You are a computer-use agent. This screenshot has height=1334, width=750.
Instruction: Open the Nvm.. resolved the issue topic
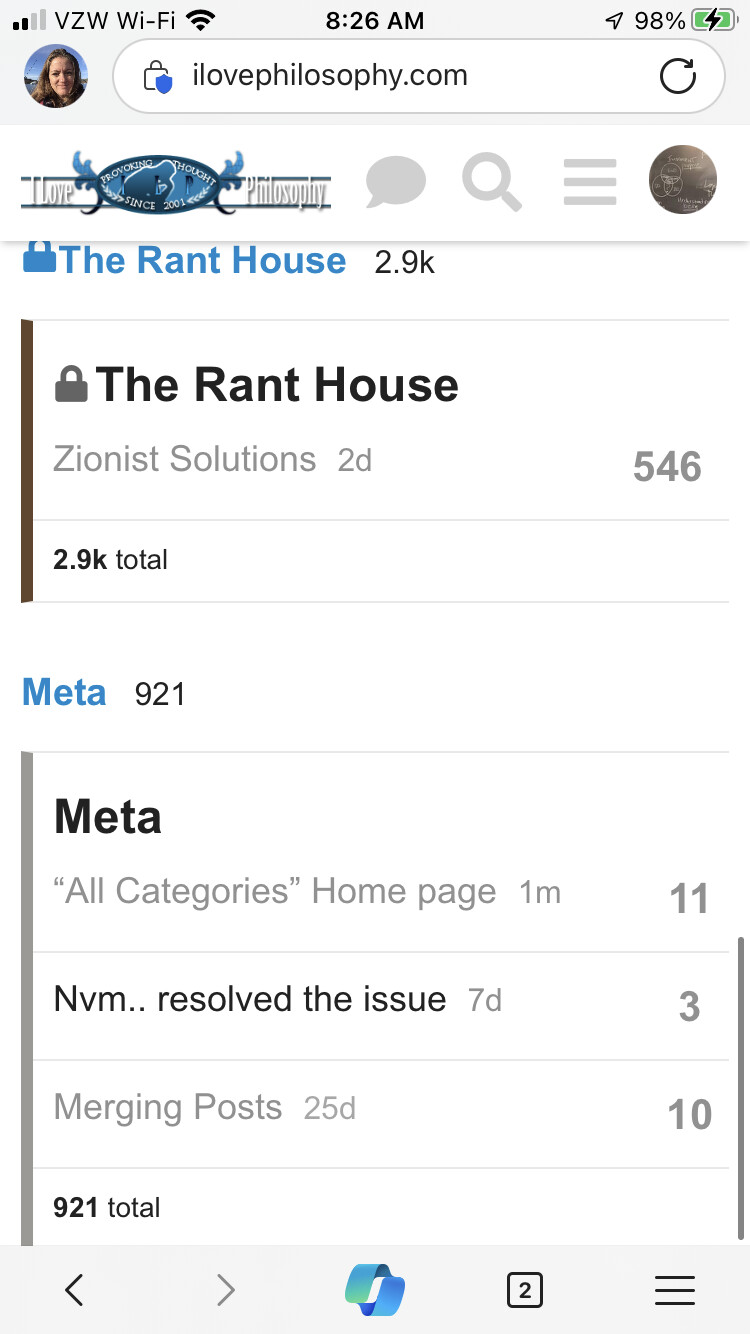[250, 999]
